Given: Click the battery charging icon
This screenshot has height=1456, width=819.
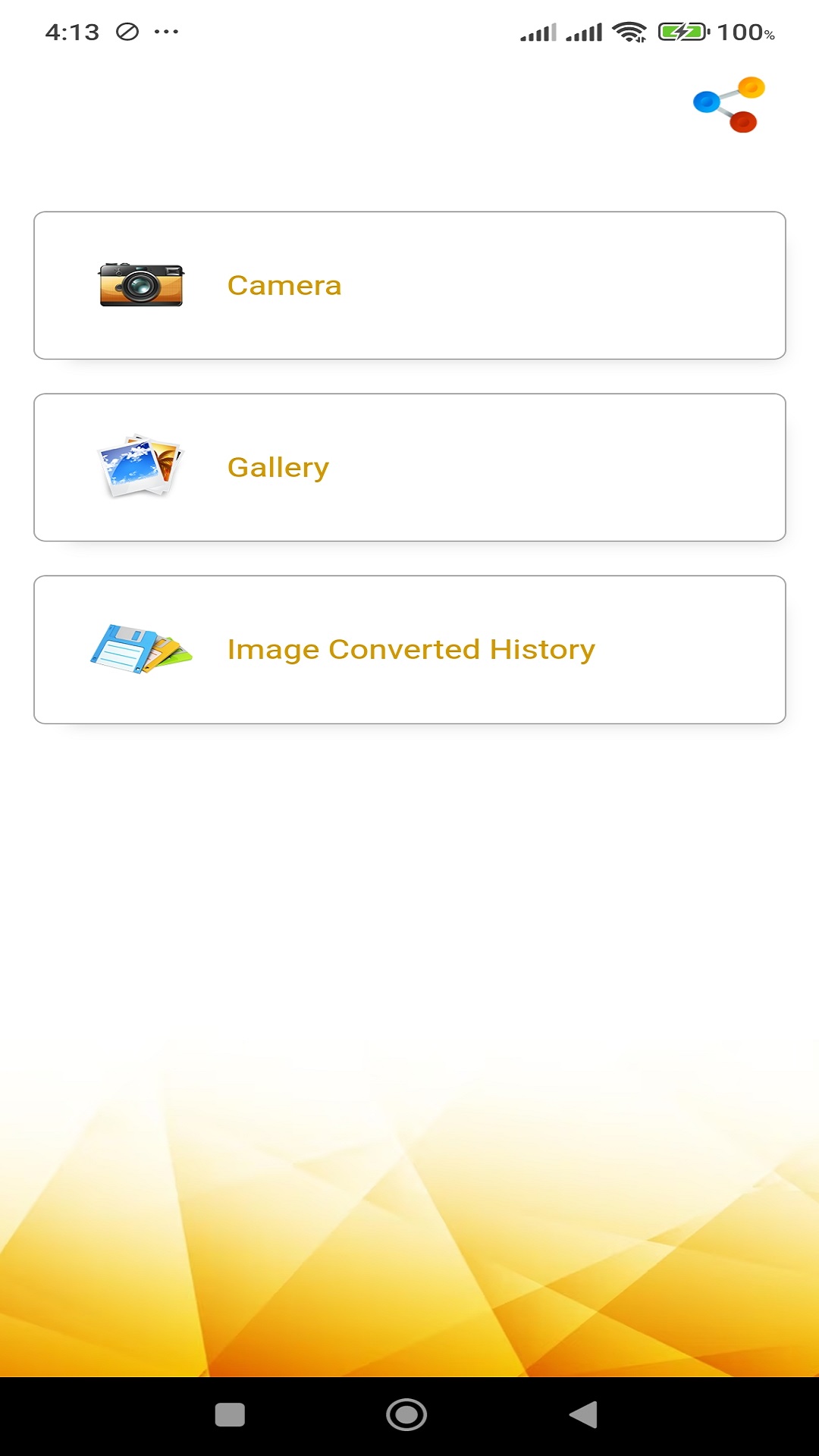Looking at the screenshot, I should click(681, 31).
